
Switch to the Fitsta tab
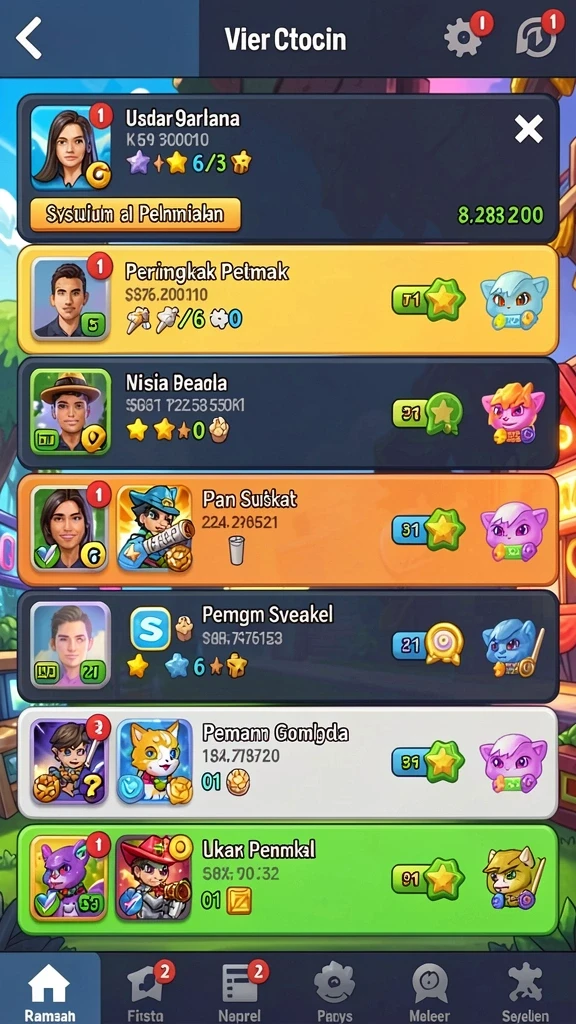tap(146, 988)
